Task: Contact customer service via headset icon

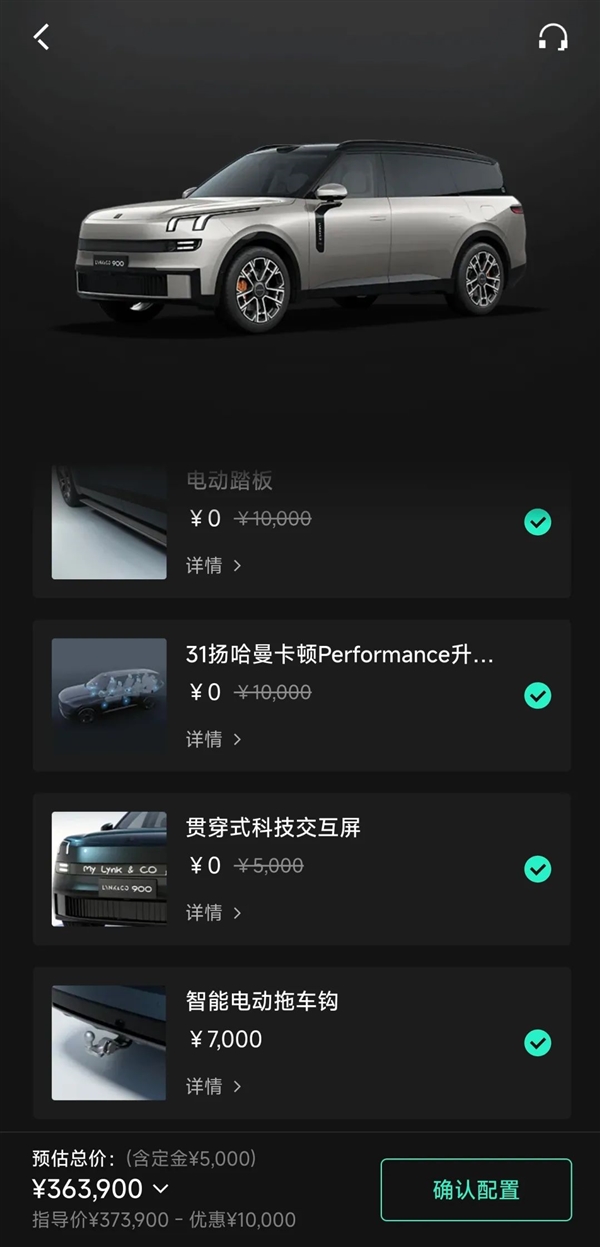Action: 553,37
